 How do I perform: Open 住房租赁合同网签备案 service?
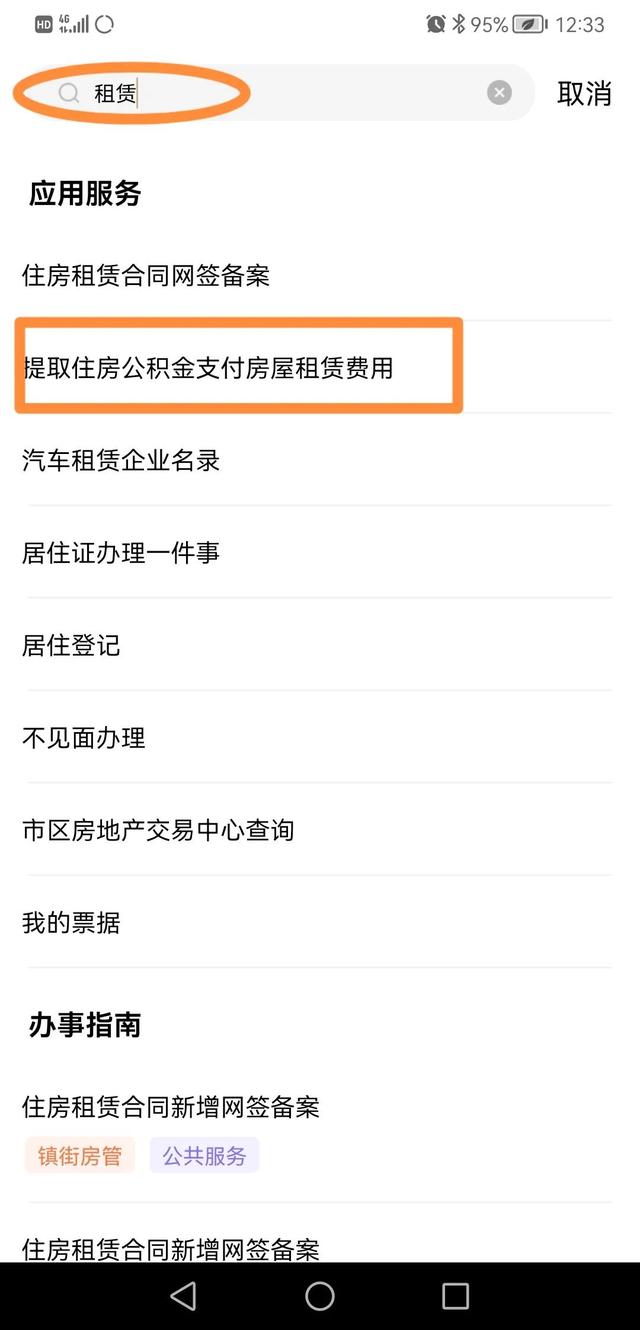[x=146, y=275]
